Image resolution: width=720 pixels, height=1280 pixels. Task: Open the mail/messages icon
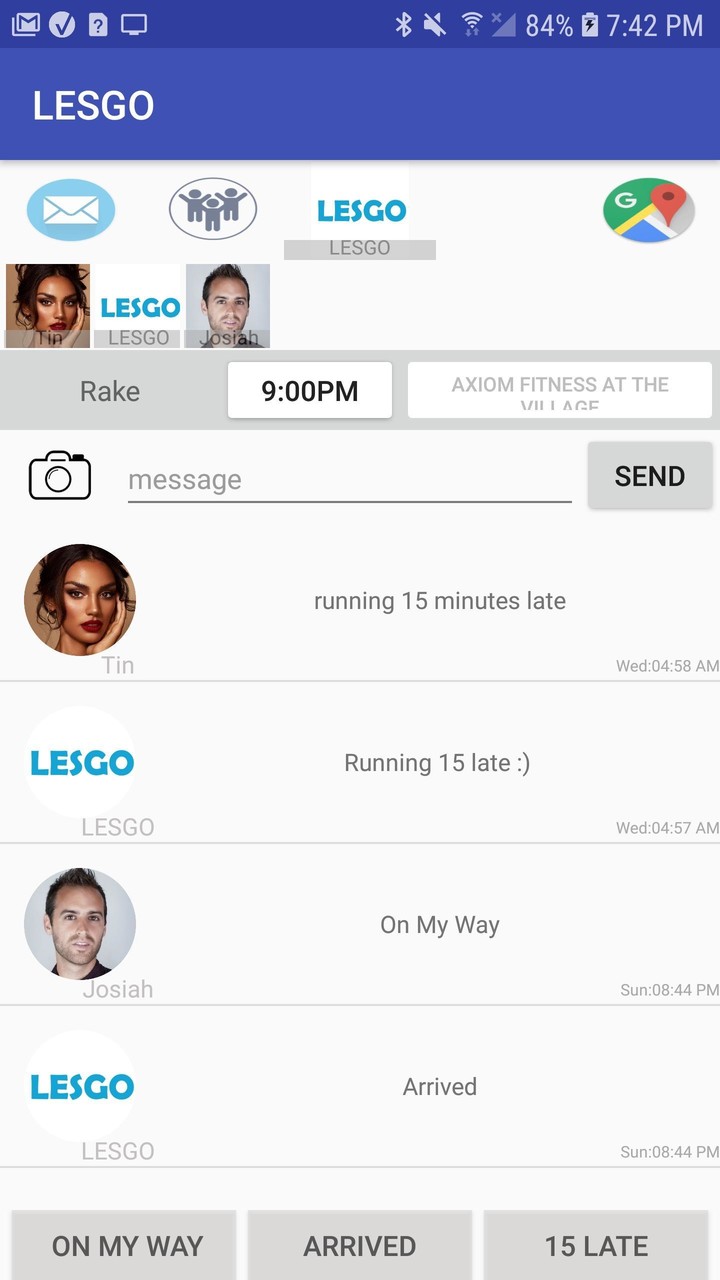tap(71, 210)
